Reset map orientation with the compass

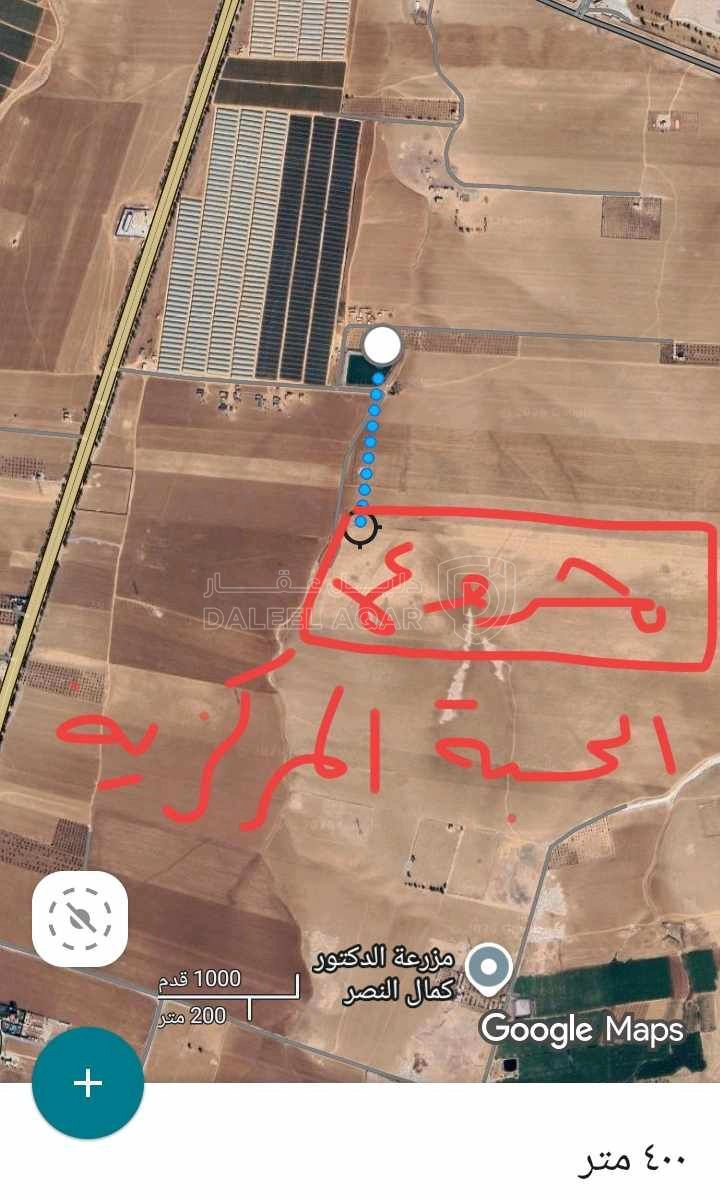point(79,918)
